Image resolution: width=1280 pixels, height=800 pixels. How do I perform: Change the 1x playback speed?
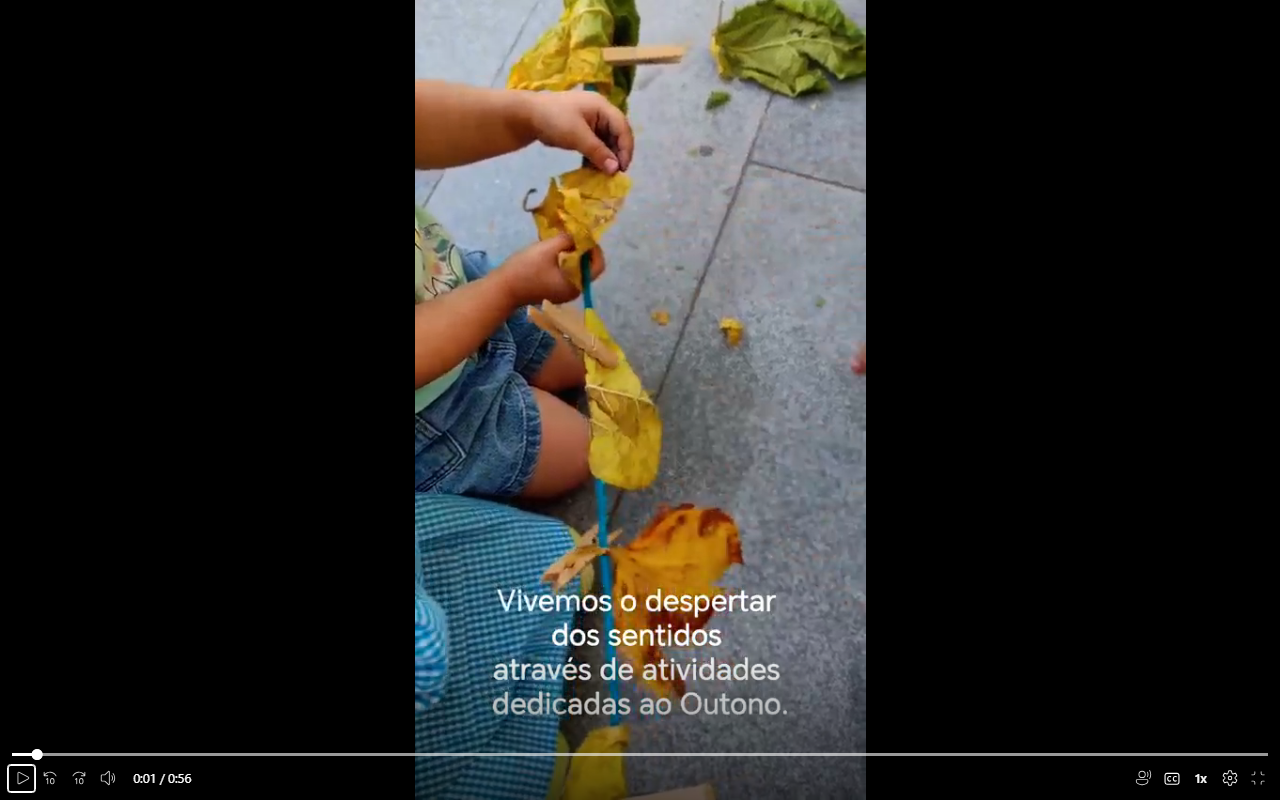pyautogui.click(x=1201, y=778)
